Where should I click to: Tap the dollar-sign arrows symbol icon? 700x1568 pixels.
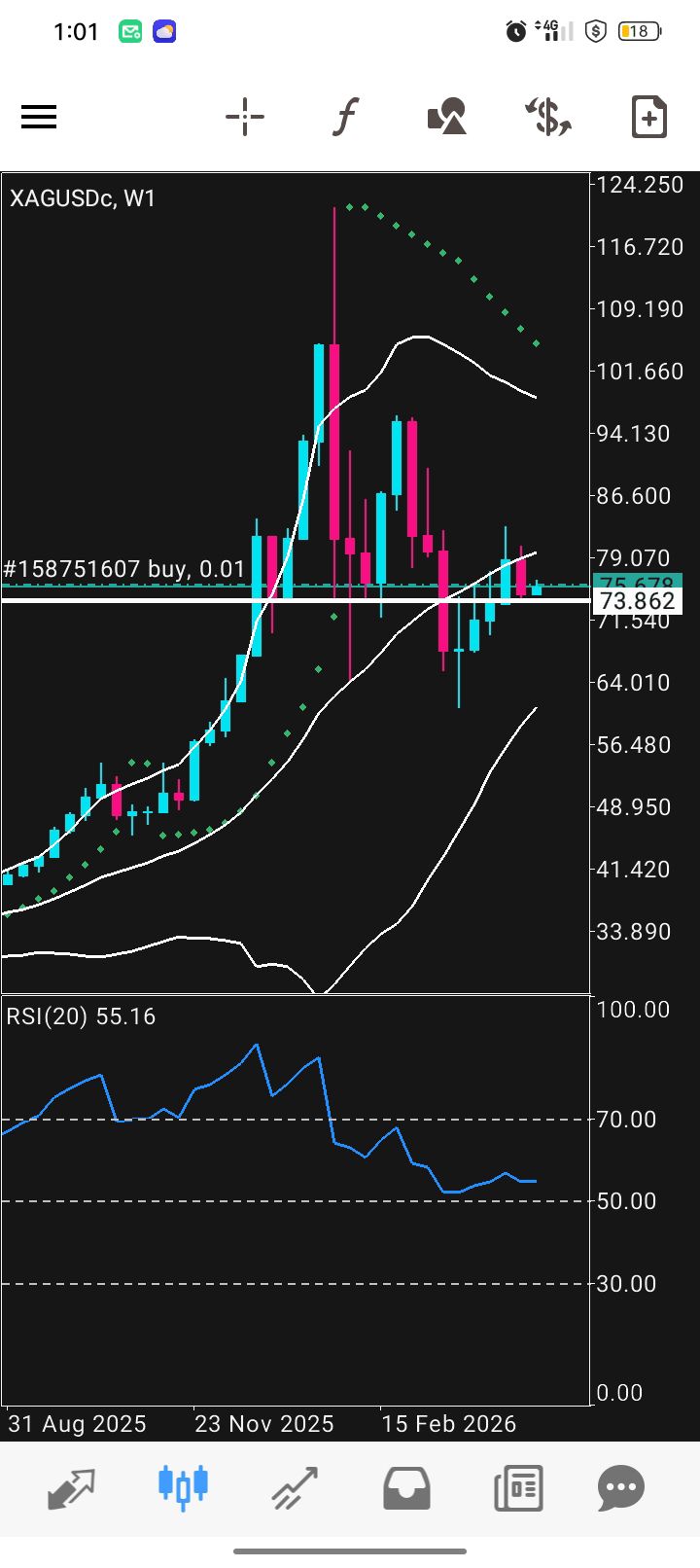(548, 118)
